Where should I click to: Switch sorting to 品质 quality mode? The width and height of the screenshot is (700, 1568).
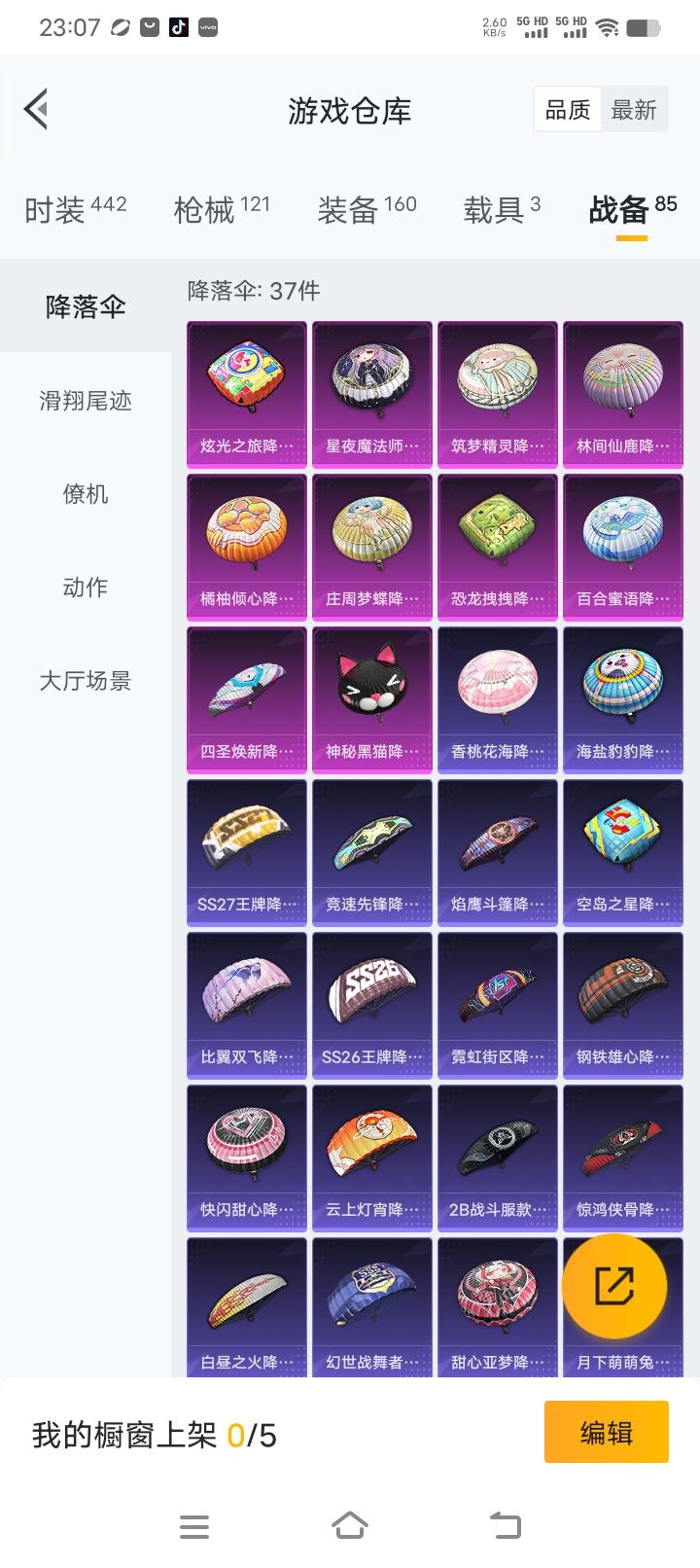567,109
